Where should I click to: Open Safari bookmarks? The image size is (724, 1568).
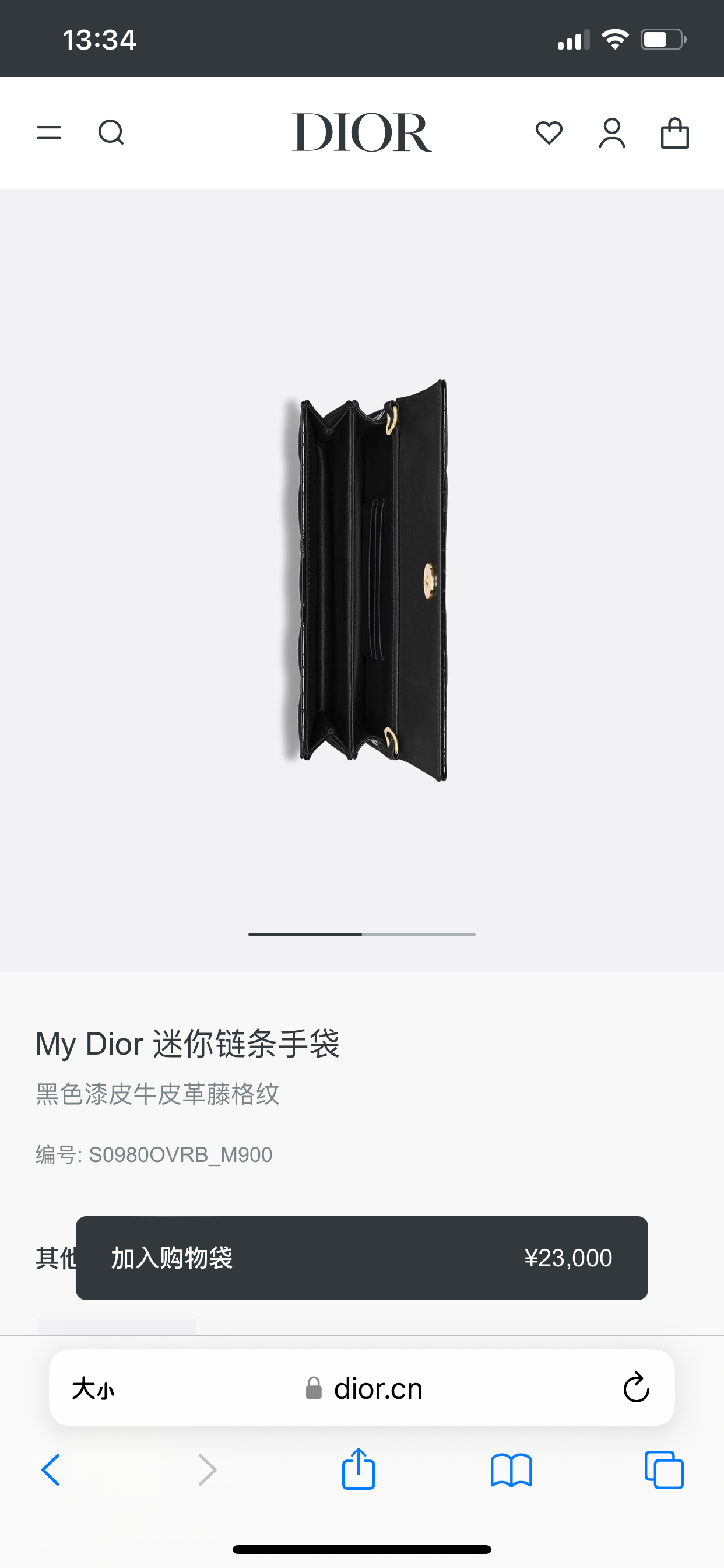coord(511,1470)
